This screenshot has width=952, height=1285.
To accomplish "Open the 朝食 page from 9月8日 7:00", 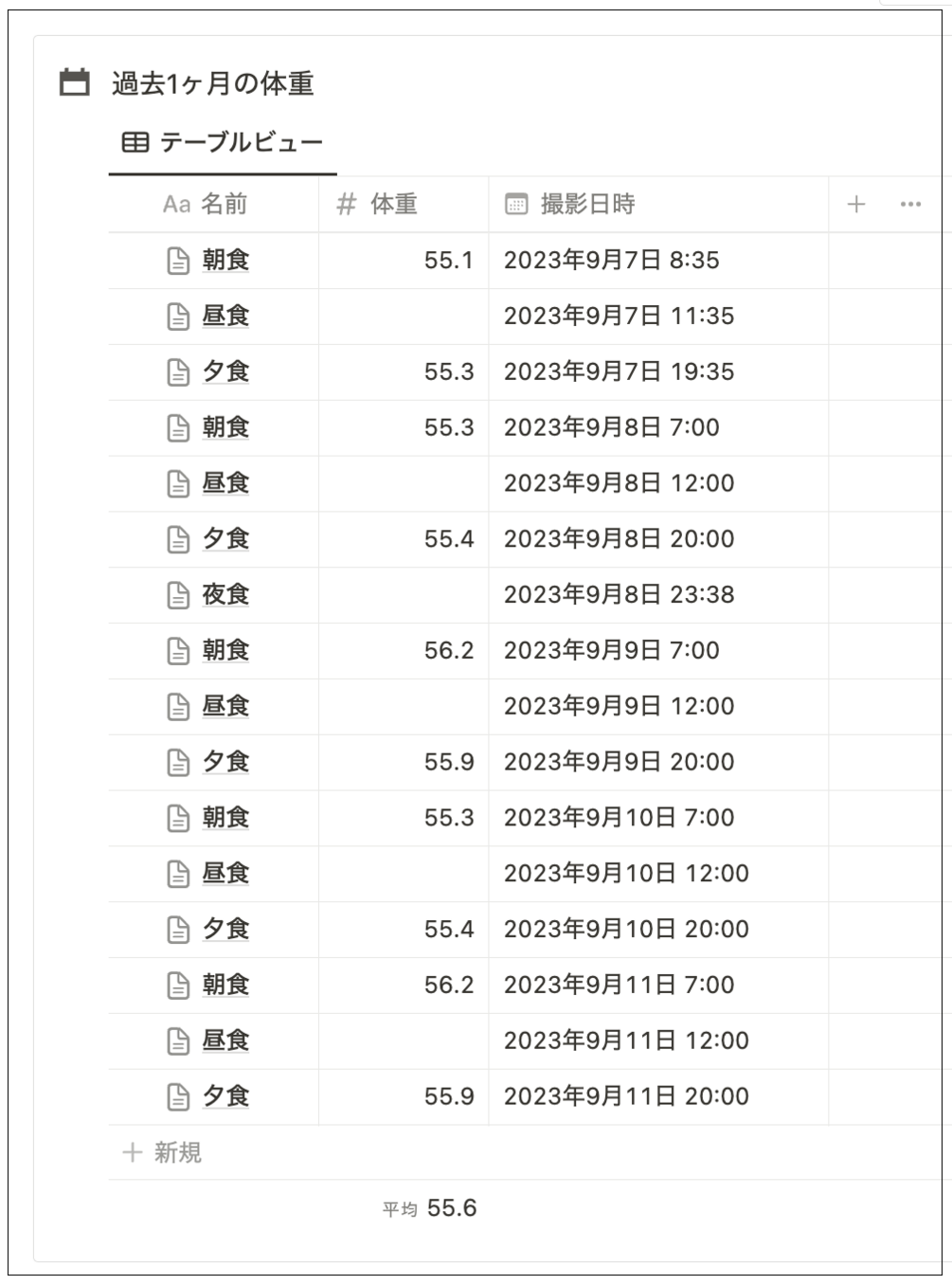I will [x=225, y=427].
